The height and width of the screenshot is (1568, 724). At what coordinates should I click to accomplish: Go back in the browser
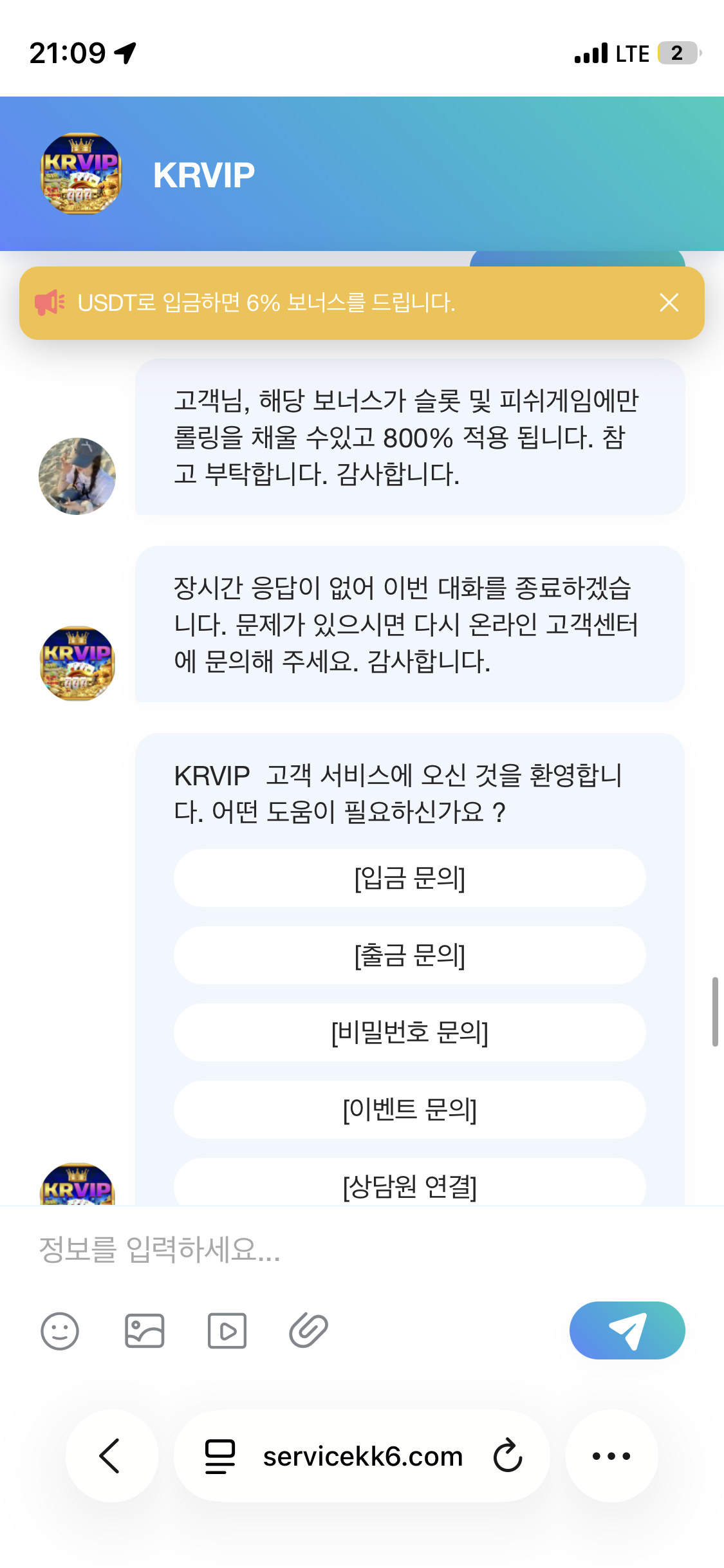[112, 1456]
